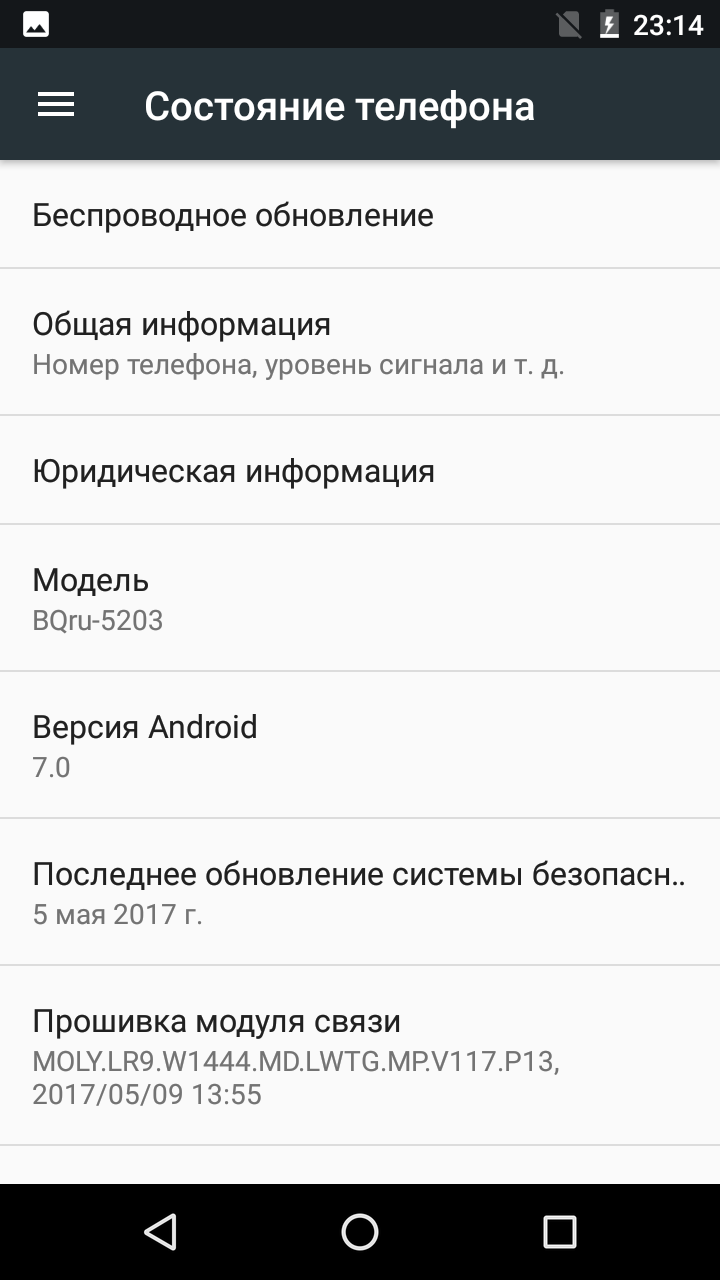Tap the Модель BQru-5203 row

coord(360,598)
